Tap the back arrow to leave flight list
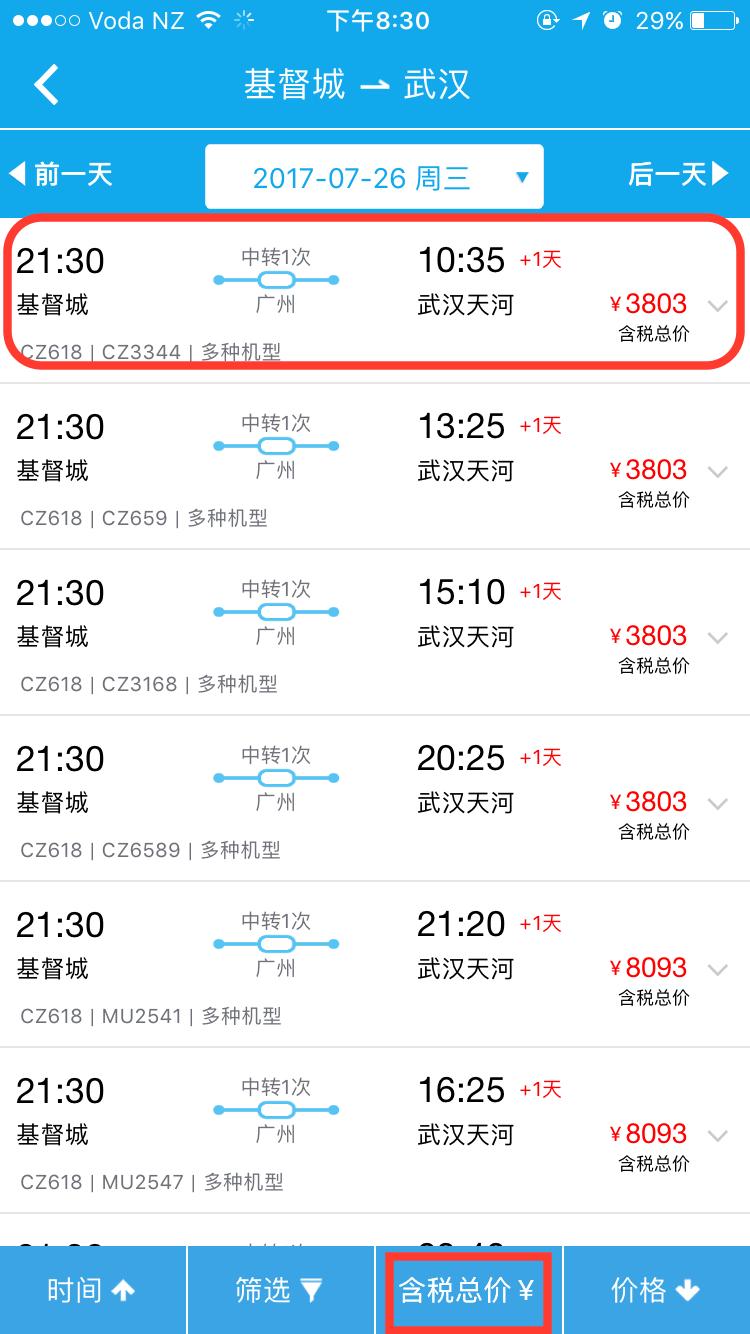Screen dimensions: 750x1334 coord(45,84)
